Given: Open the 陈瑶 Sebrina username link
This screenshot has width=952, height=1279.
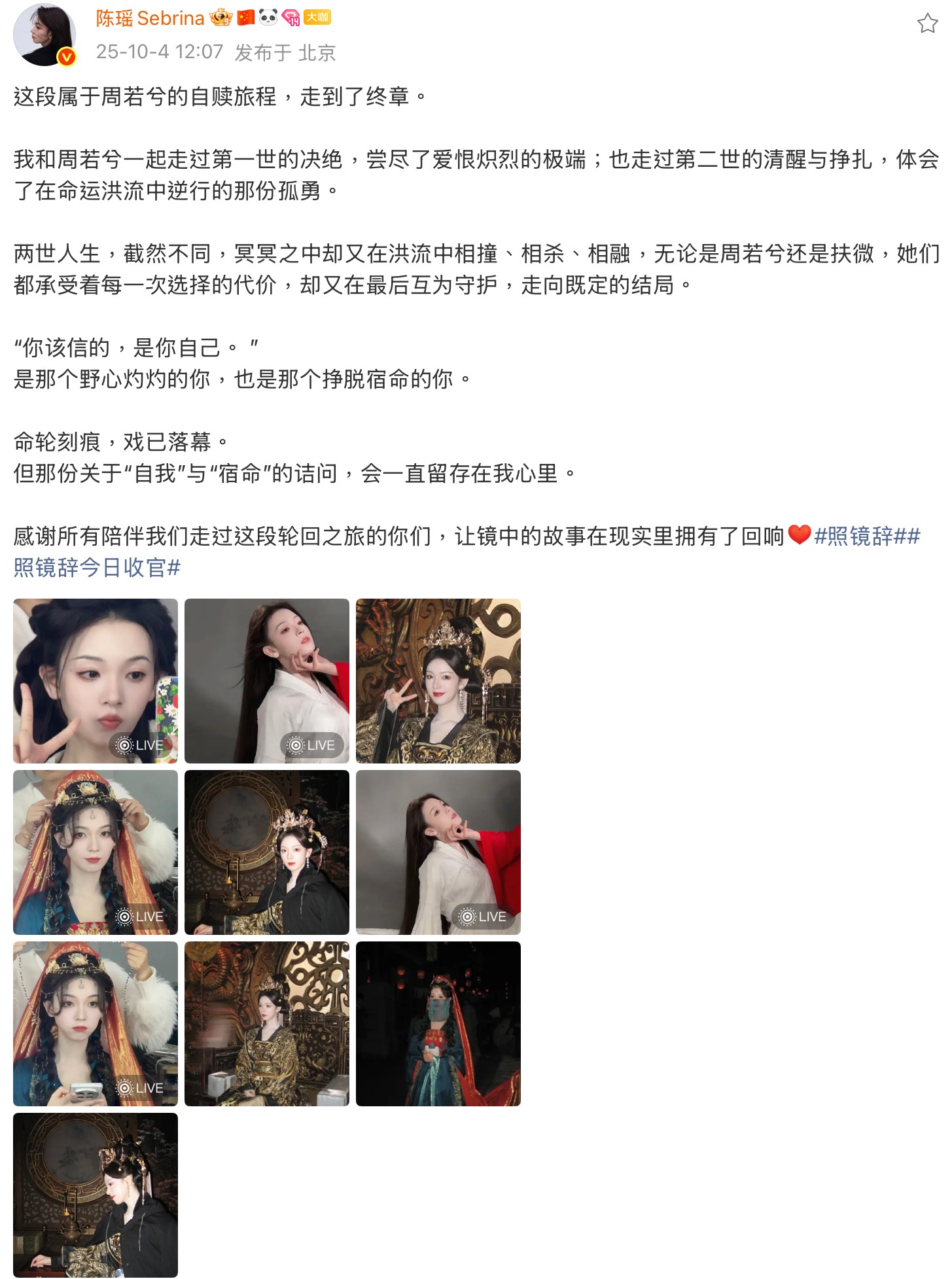Looking at the screenshot, I should pos(150,18).
